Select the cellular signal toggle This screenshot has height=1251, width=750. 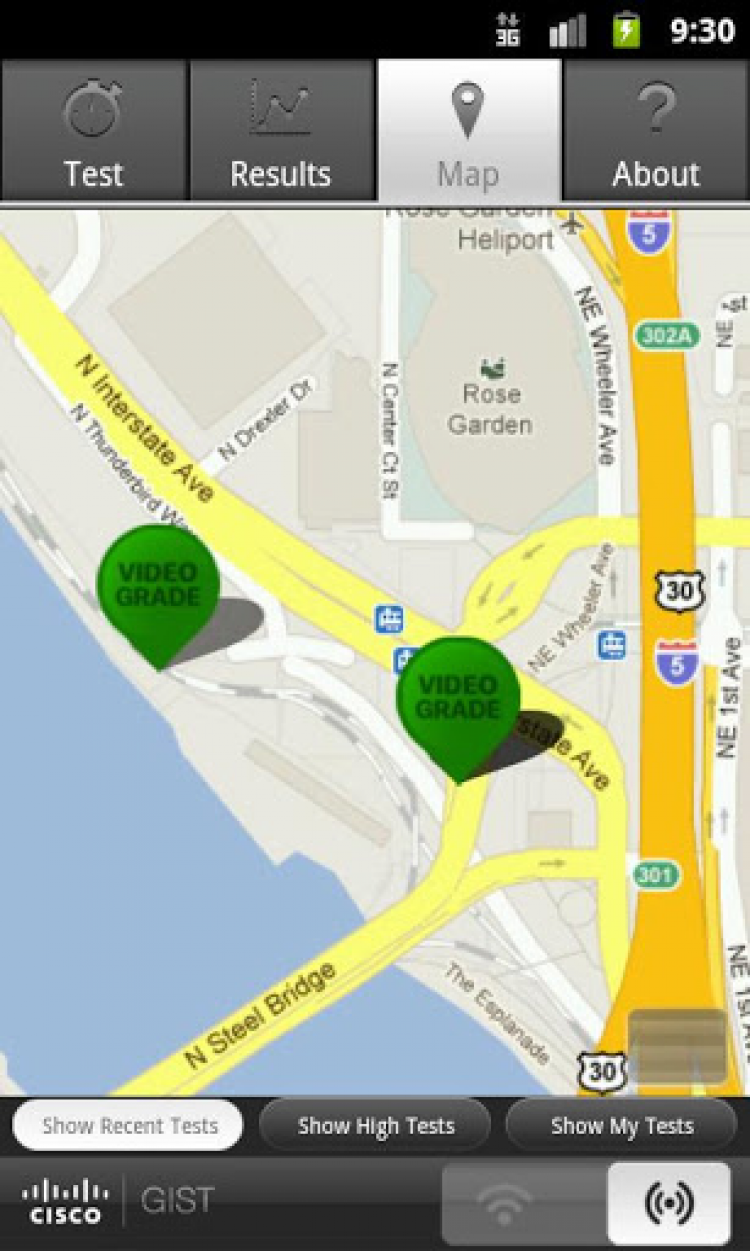(x=669, y=1203)
